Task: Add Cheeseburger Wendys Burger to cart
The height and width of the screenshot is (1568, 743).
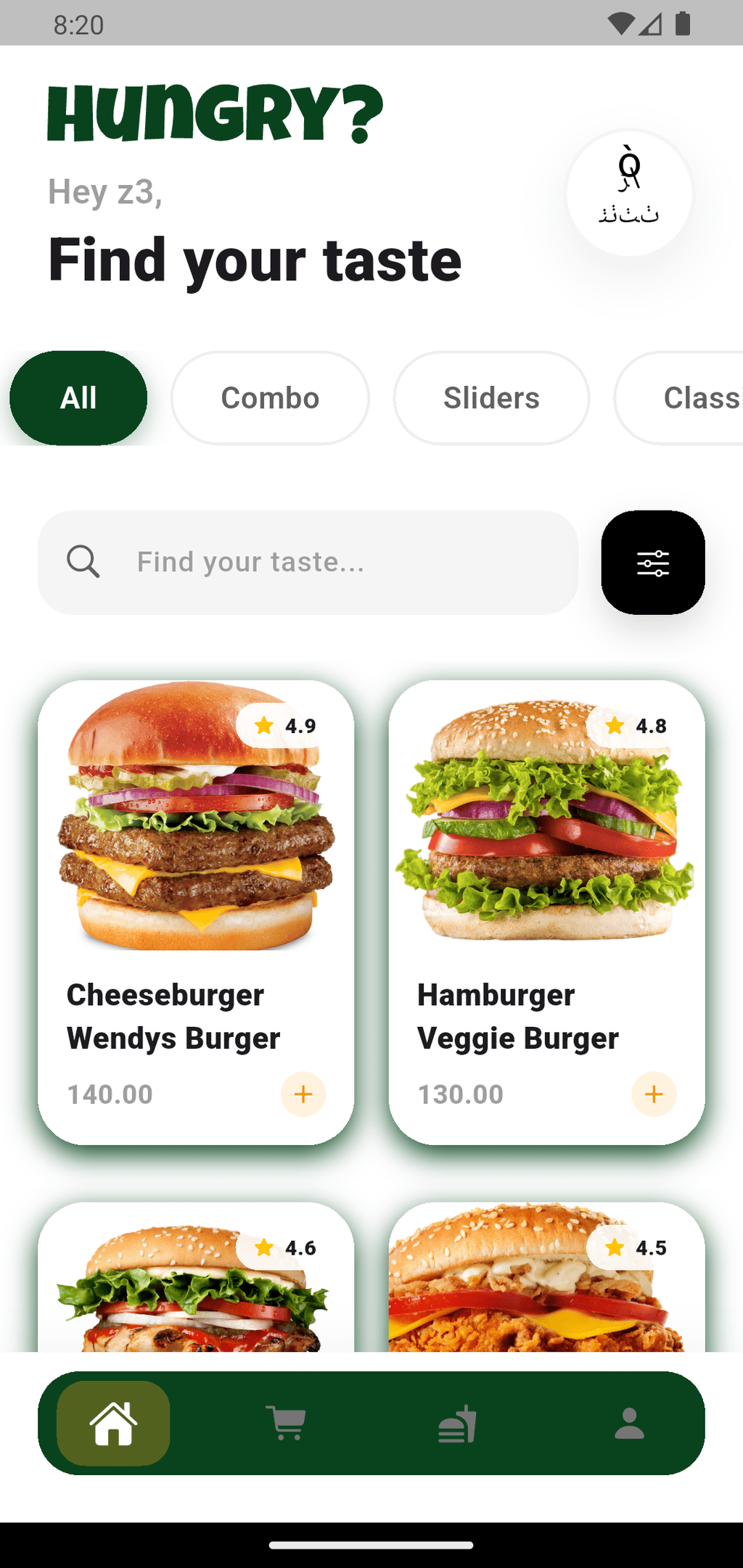Action: point(303,1094)
